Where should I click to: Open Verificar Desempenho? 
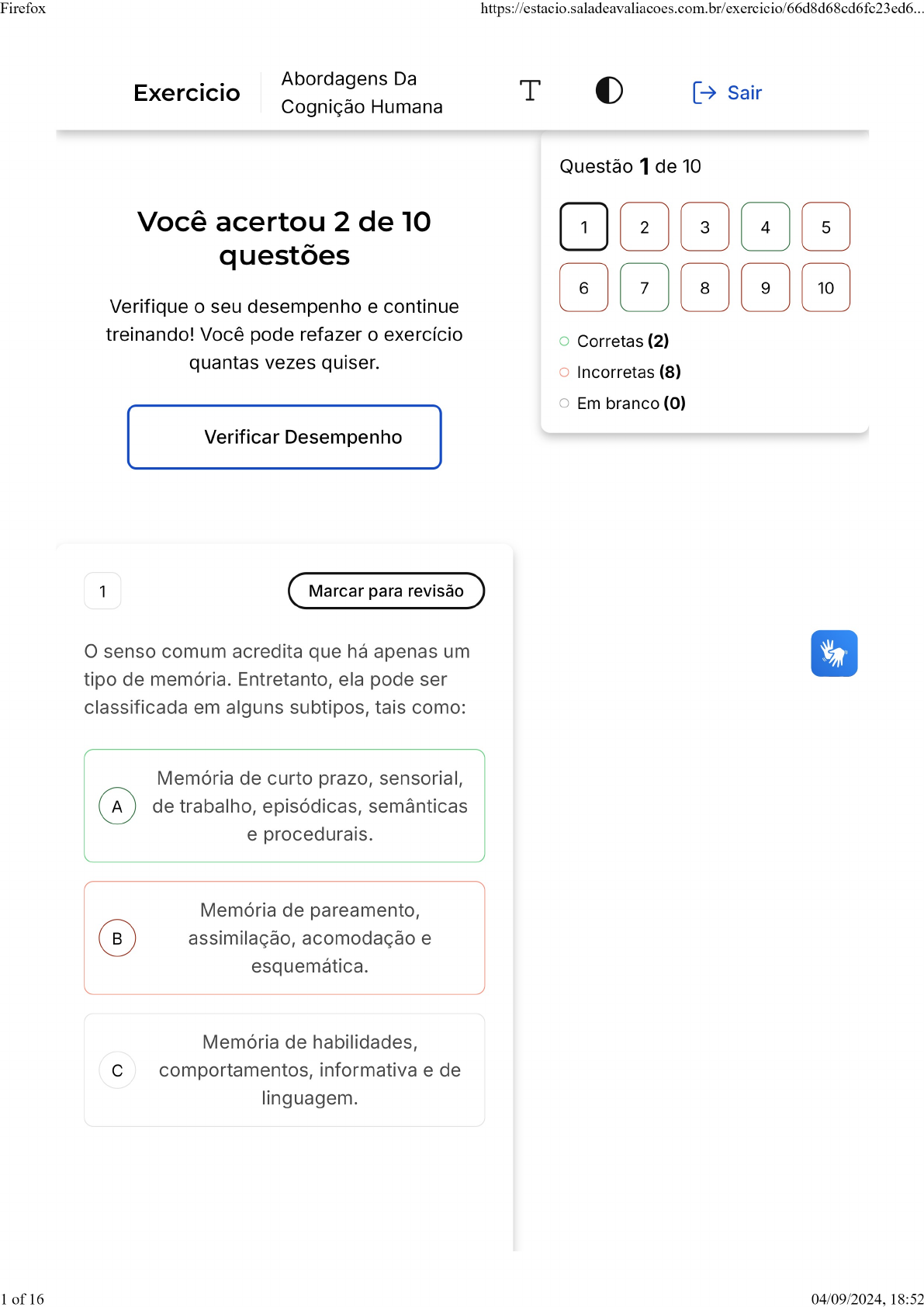coord(285,437)
